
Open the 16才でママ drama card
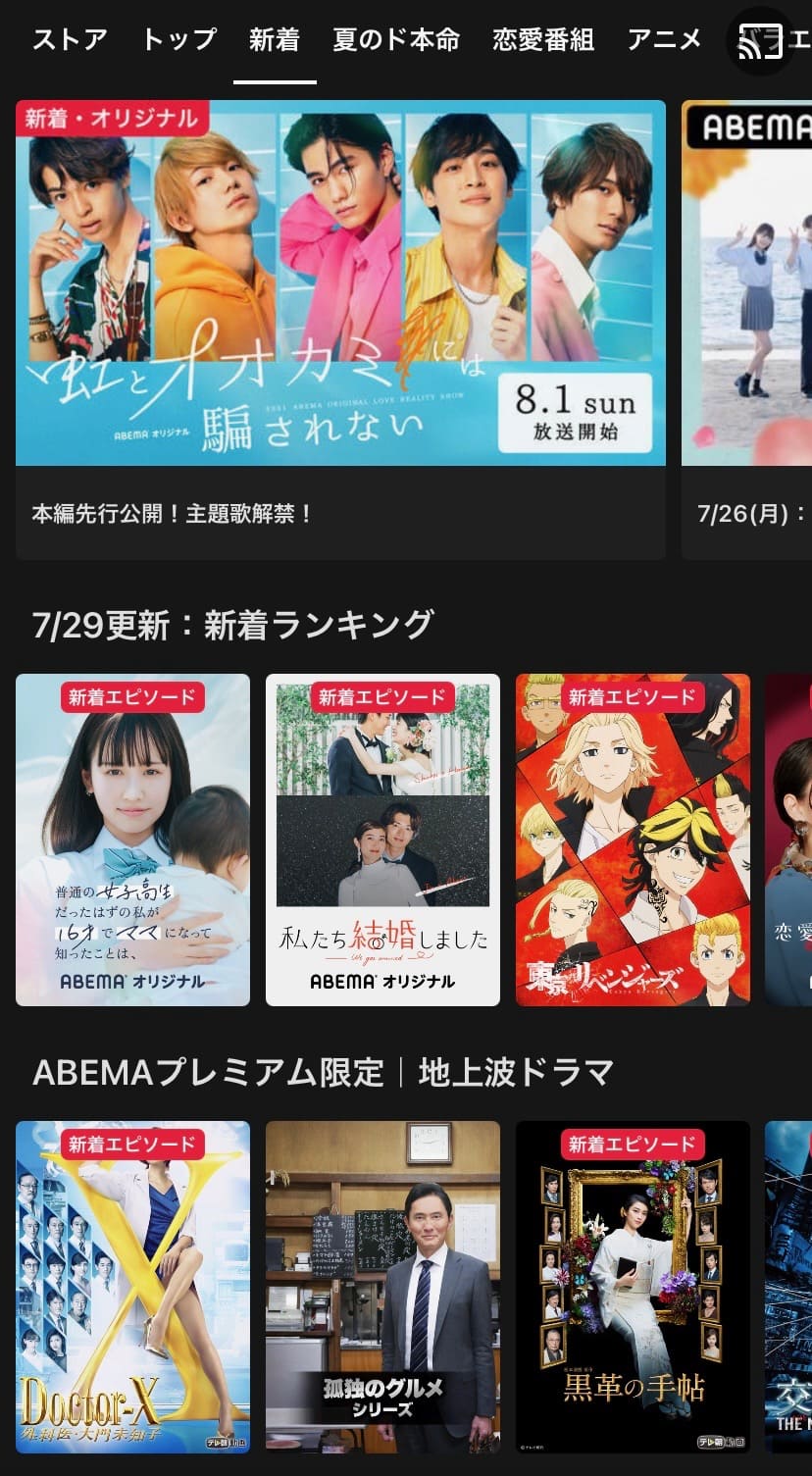pos(132,840)
